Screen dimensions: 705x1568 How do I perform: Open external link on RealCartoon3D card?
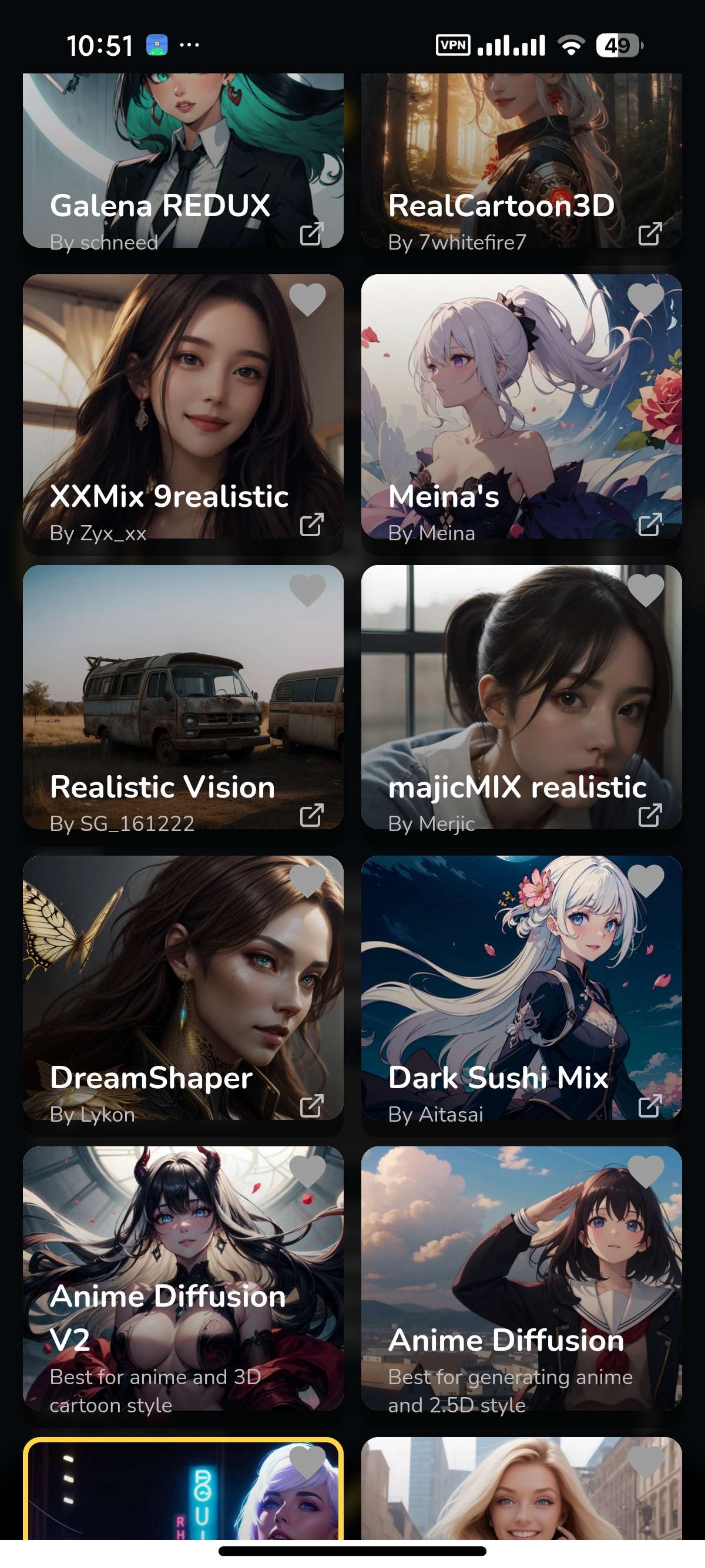tap(650, 234)
